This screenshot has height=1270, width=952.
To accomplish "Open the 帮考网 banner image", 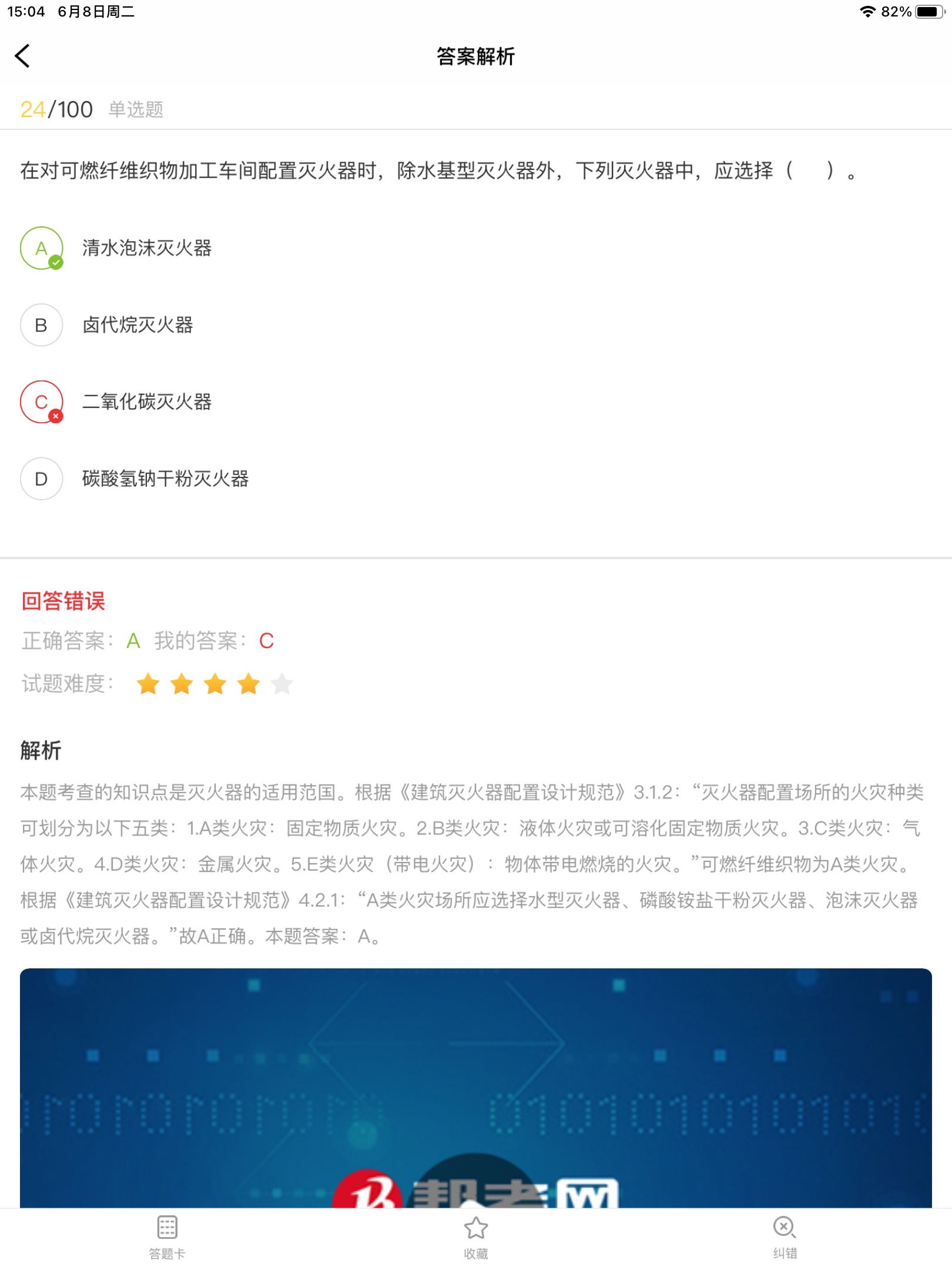I will (475, 1088).
